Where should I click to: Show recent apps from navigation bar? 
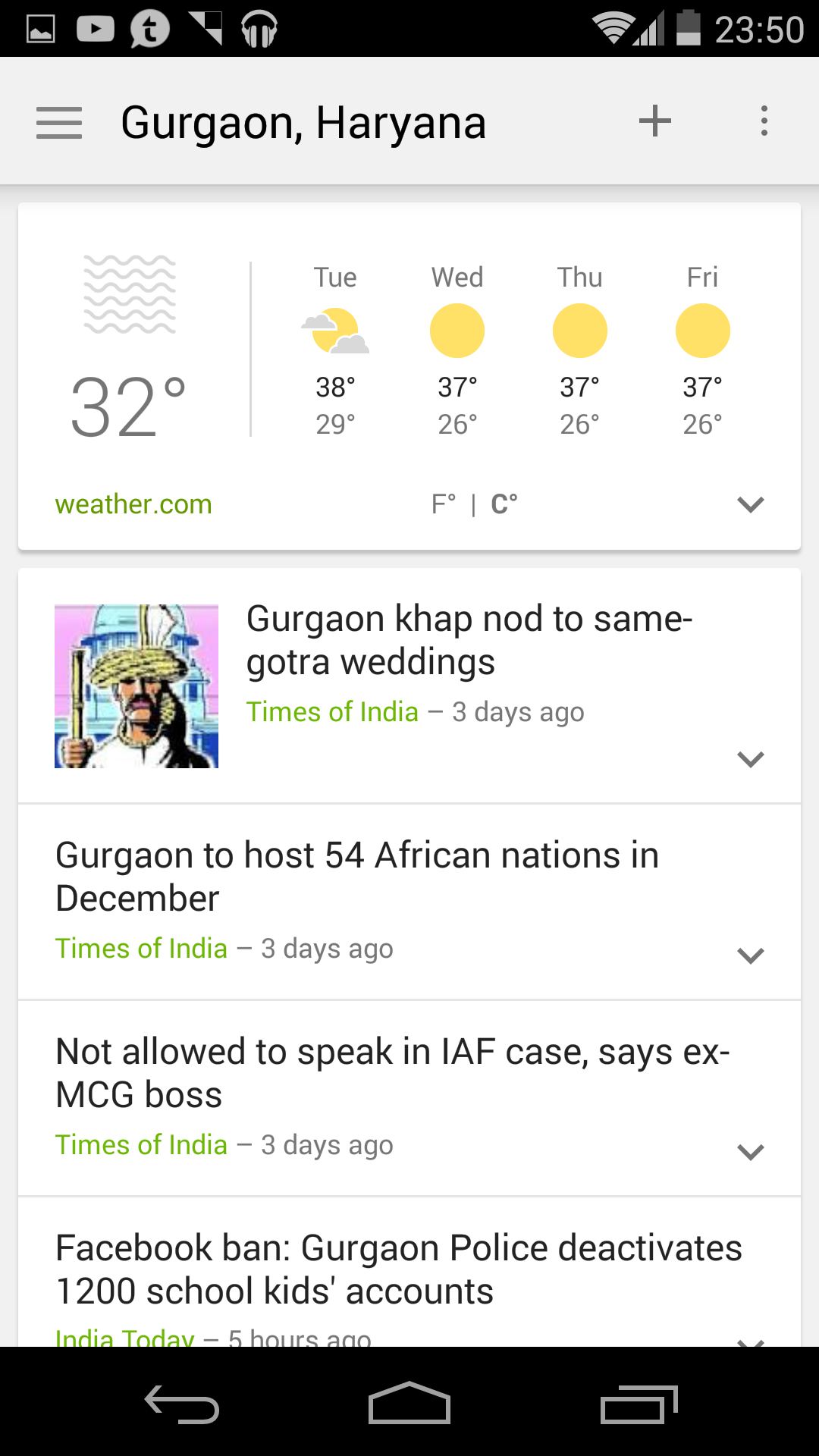pos(639,1405)
